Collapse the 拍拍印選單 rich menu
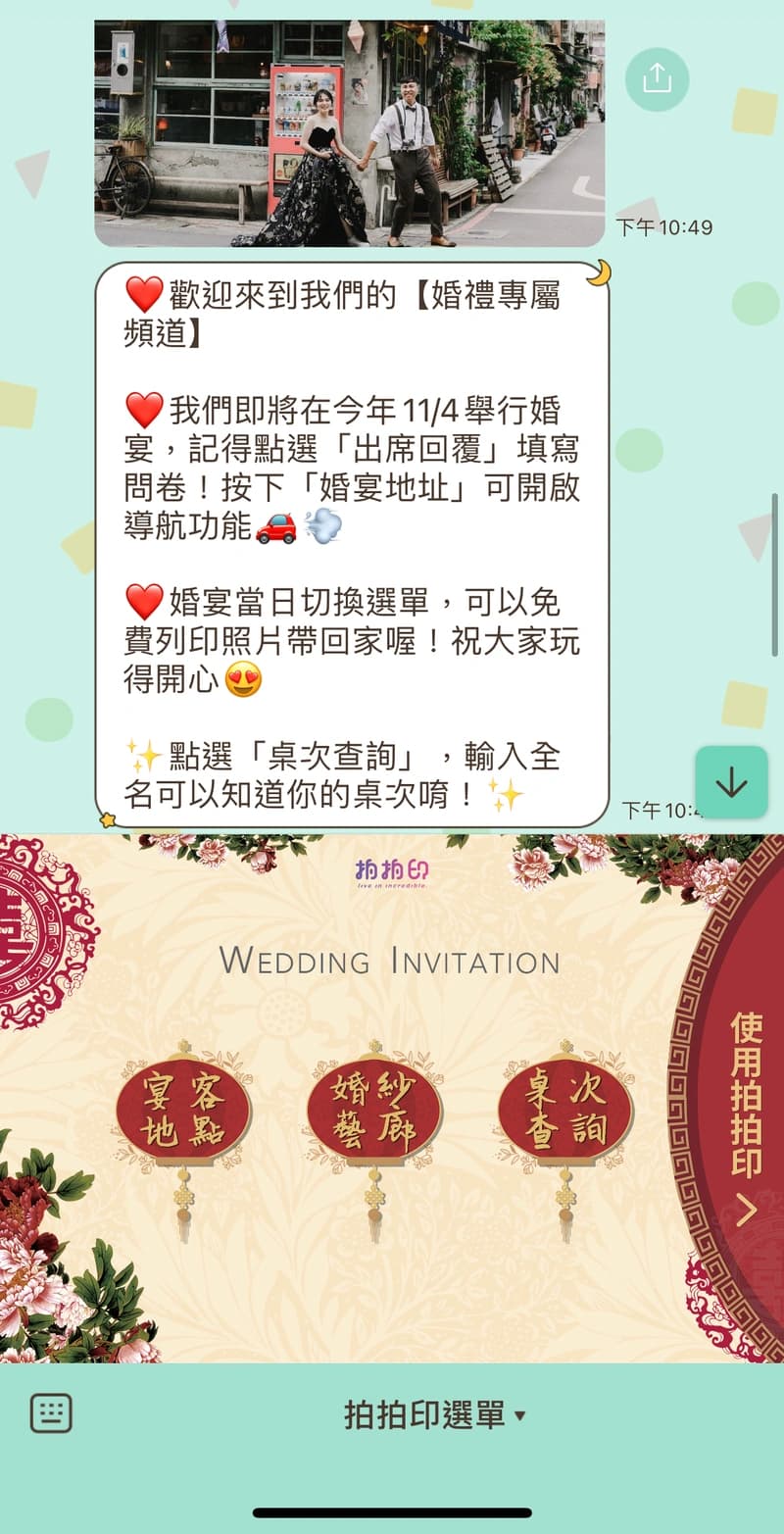 click(x=434, y=1414)
